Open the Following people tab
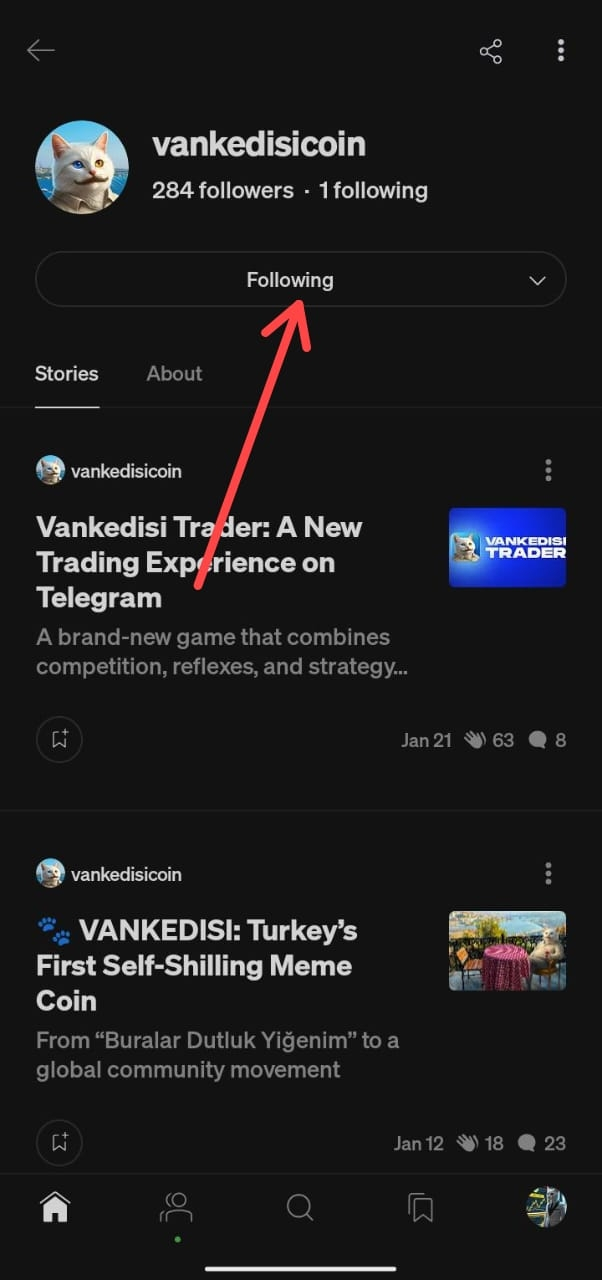This screenshot has width=602, height=1280. pos(176,1208)
